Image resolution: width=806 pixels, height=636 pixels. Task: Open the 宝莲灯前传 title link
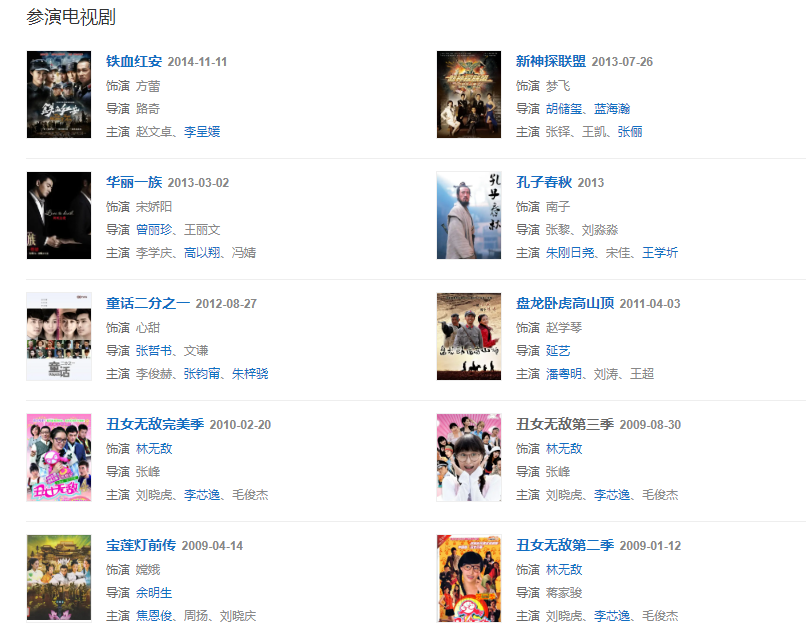pos(141,546)
